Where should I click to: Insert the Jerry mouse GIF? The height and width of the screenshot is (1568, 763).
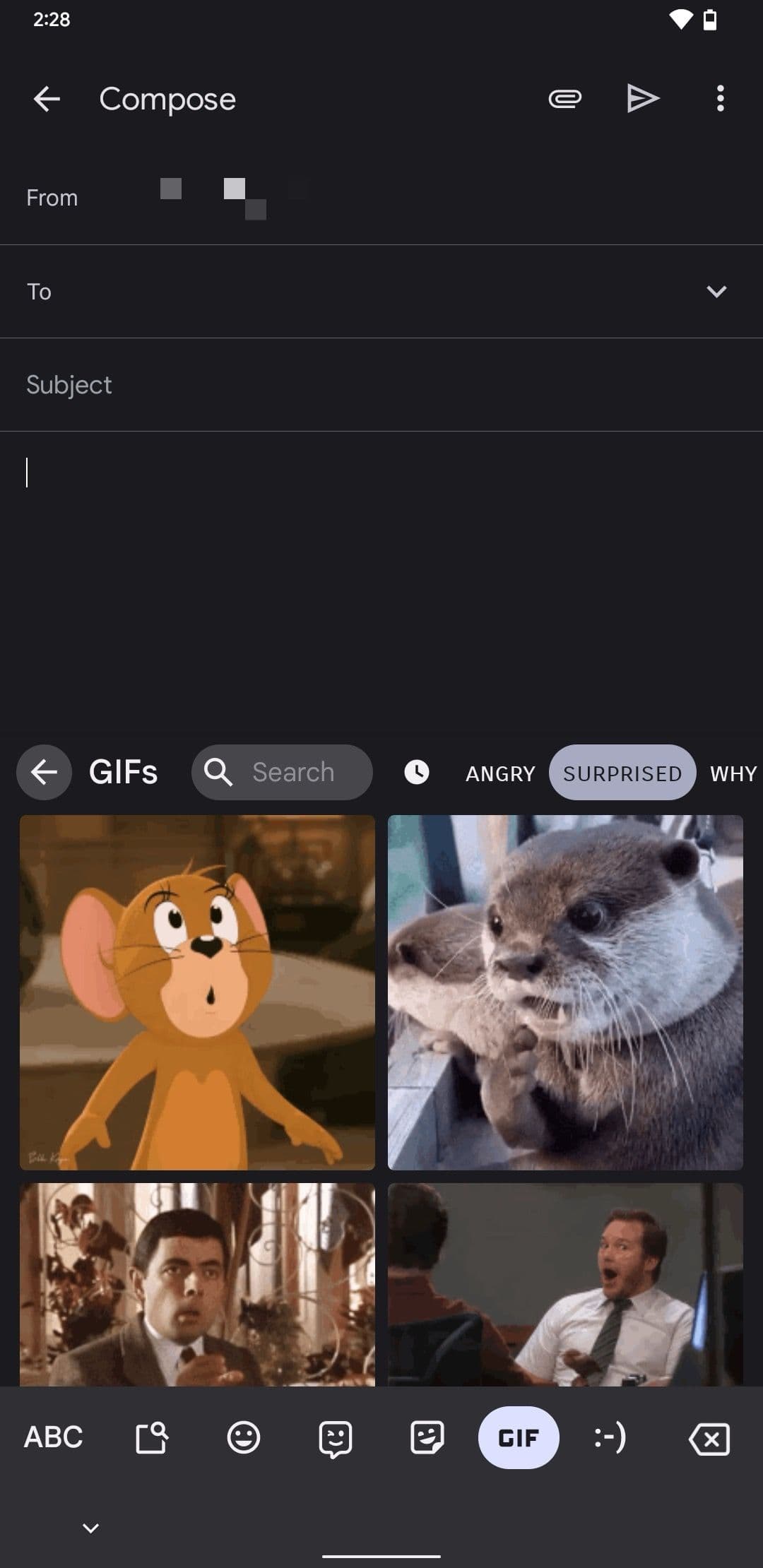(197, 992)
